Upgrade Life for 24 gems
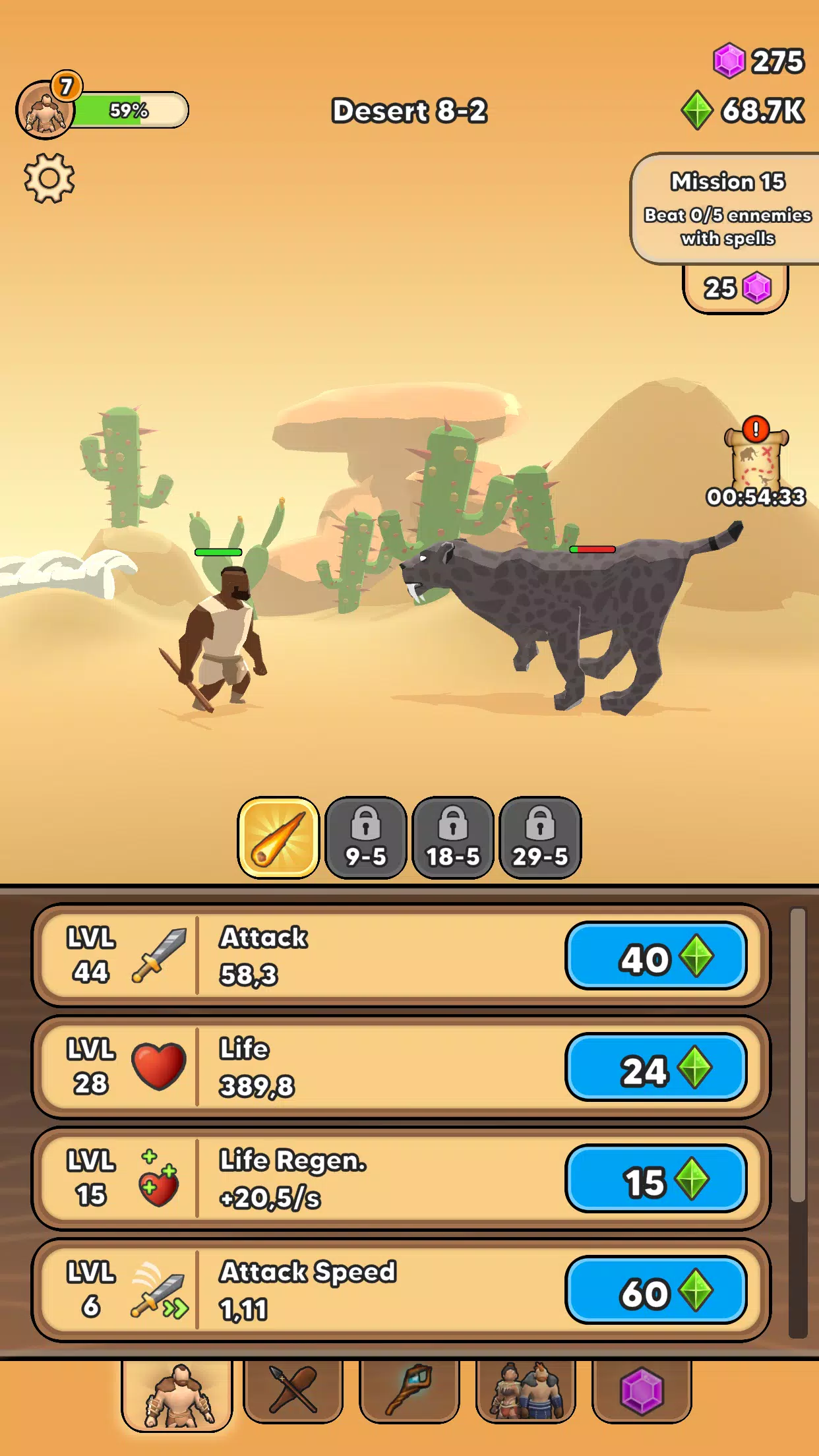The height and width of the screenshot is (1456, 819). pos(656,1068)
